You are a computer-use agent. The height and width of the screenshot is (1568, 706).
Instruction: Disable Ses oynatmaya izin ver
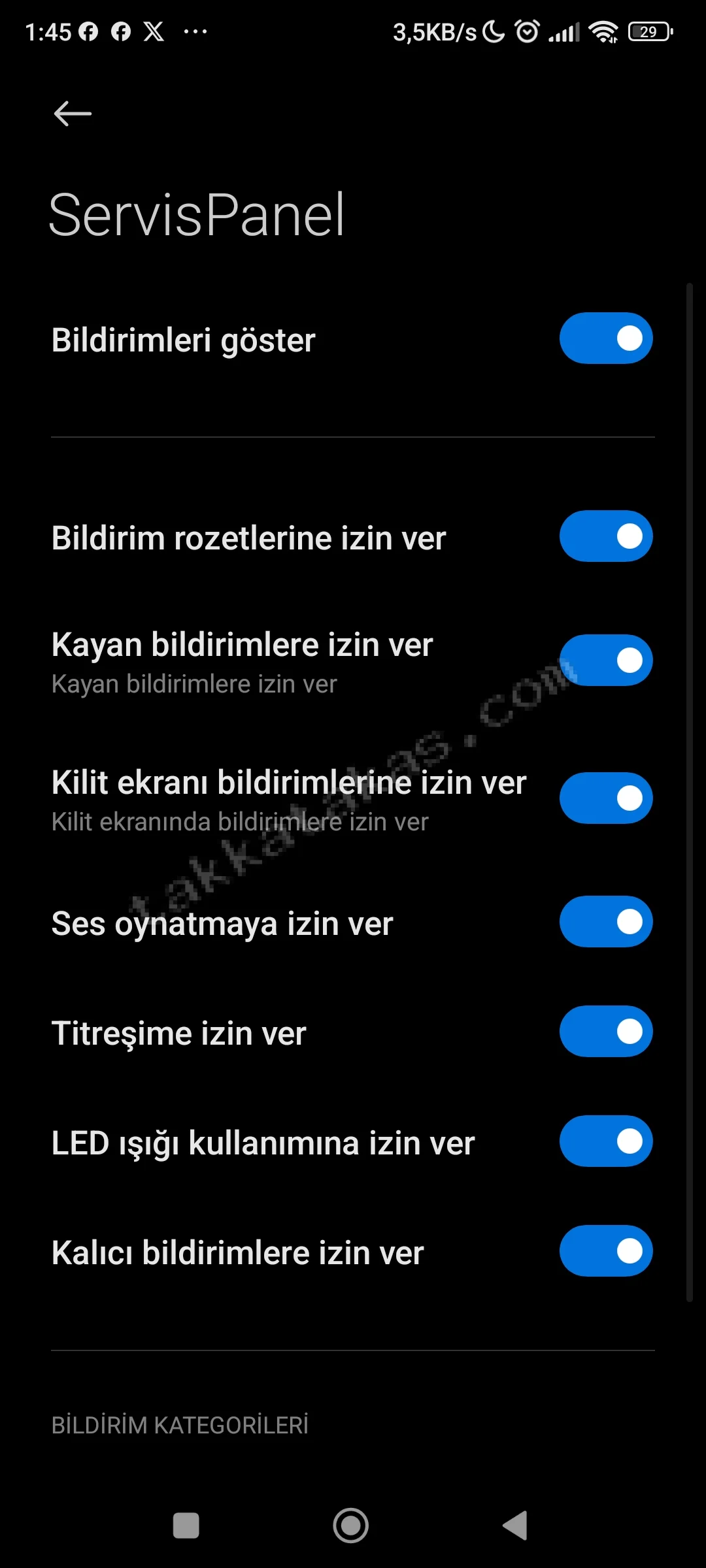(605, 922)
